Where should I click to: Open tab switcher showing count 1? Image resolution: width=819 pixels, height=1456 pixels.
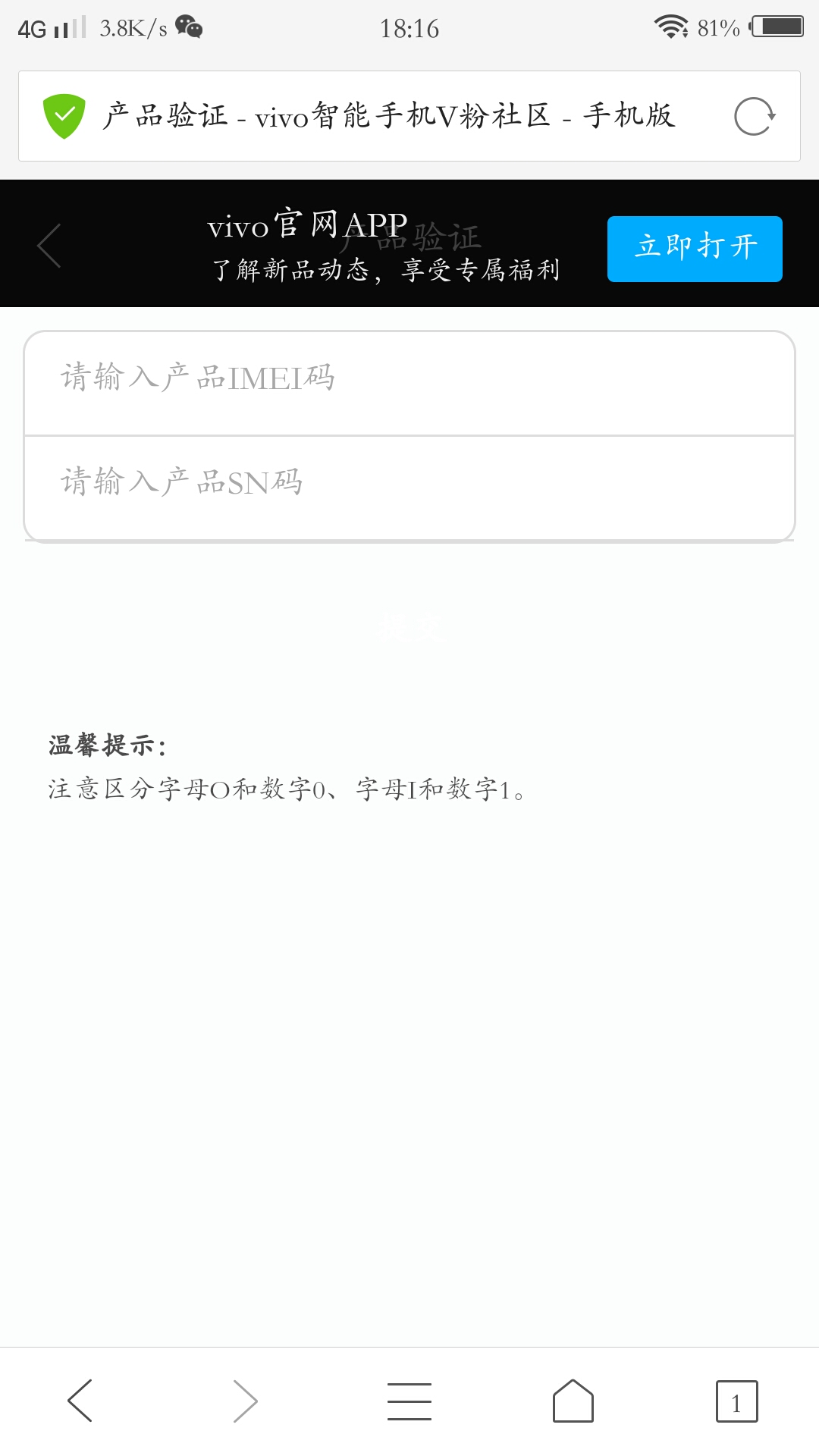[x=736, y=1401]
